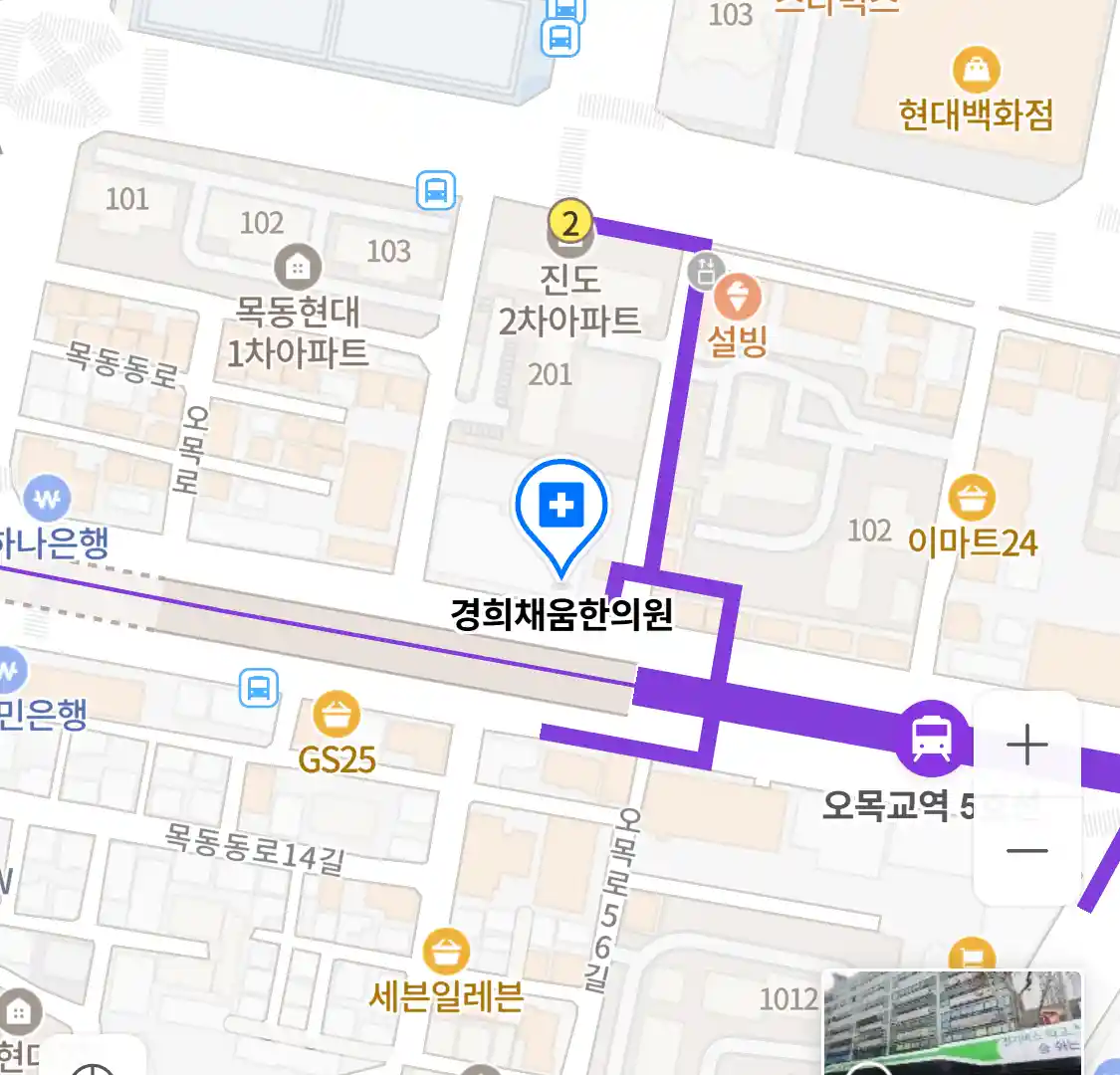Screen dimensions: 1120x1075
Task: Open the 이마트24 convenience store marker
Action: click(972, 498)
